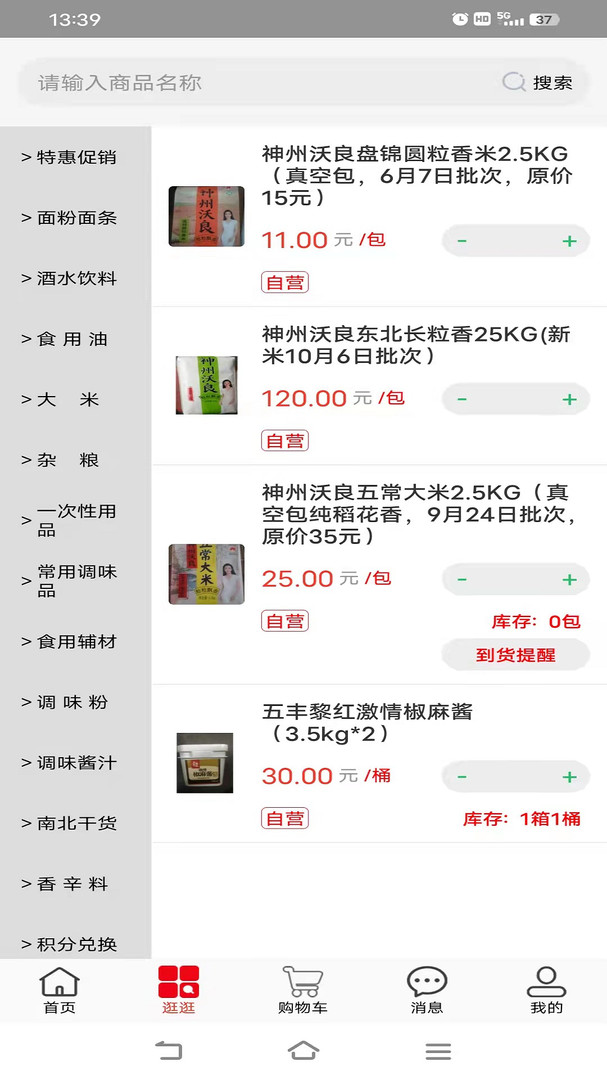Viewport: 607px width, 1080px height.
Task: Open the 积分兑换 category
Action: pyautogui.click(x=76, y=944)
